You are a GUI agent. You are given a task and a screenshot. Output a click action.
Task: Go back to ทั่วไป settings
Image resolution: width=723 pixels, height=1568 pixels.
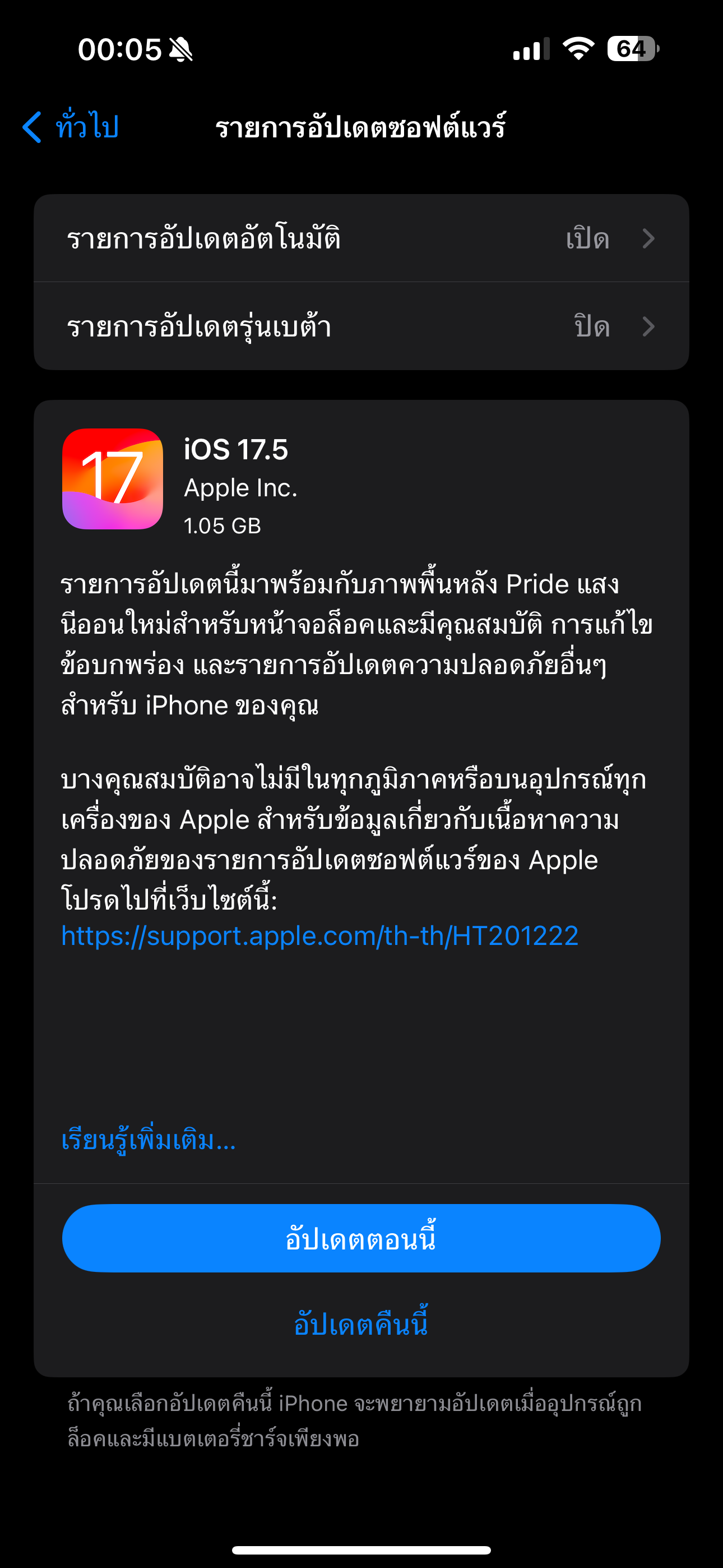pos(71,127)
